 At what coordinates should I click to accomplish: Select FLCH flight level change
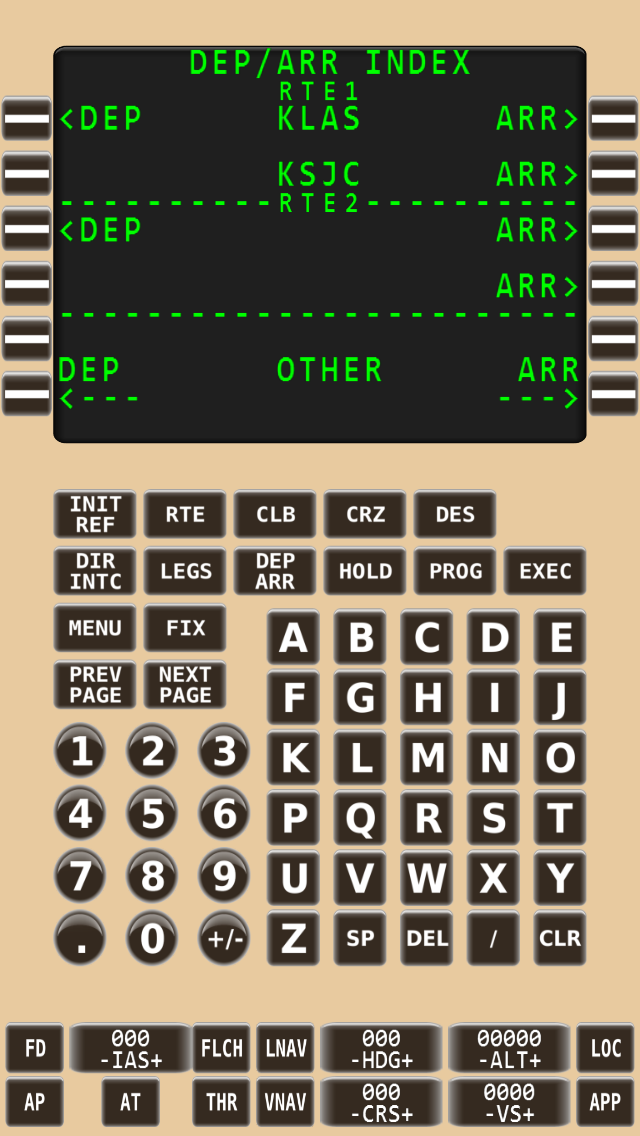click(221, 1048)
